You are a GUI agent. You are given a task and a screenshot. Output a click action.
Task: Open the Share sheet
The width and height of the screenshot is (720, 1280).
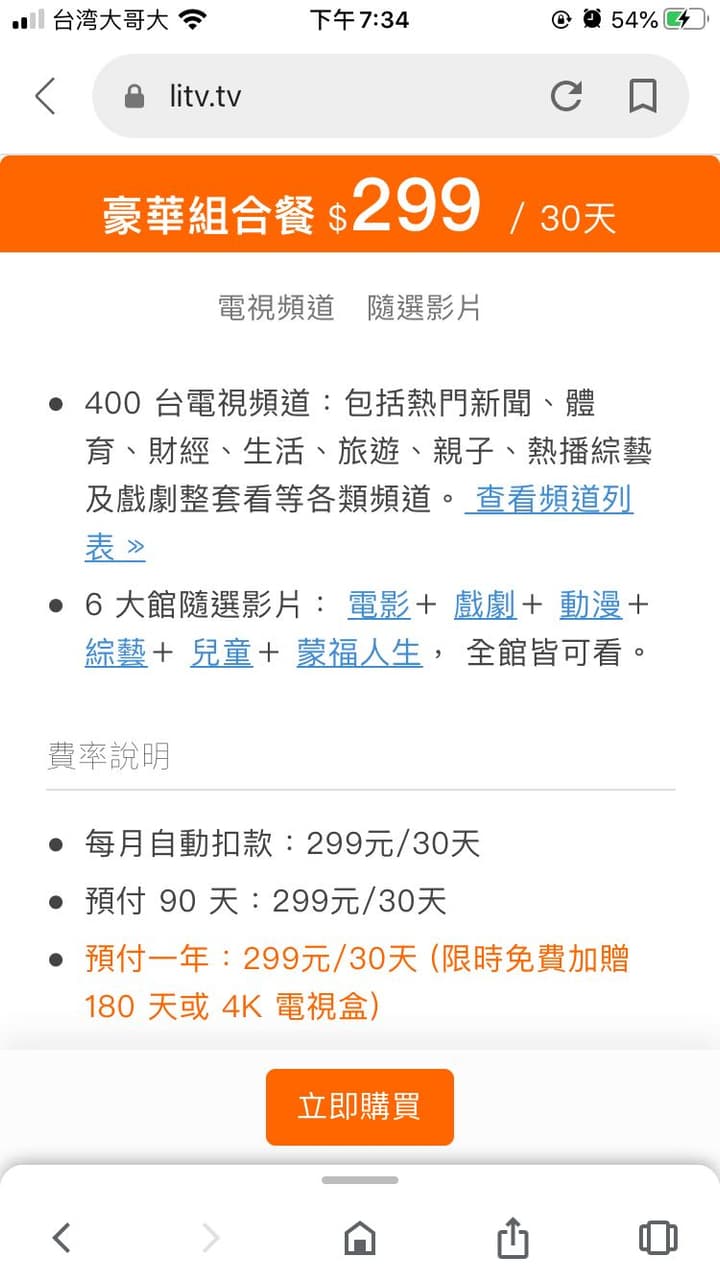tap(512, 1238)
